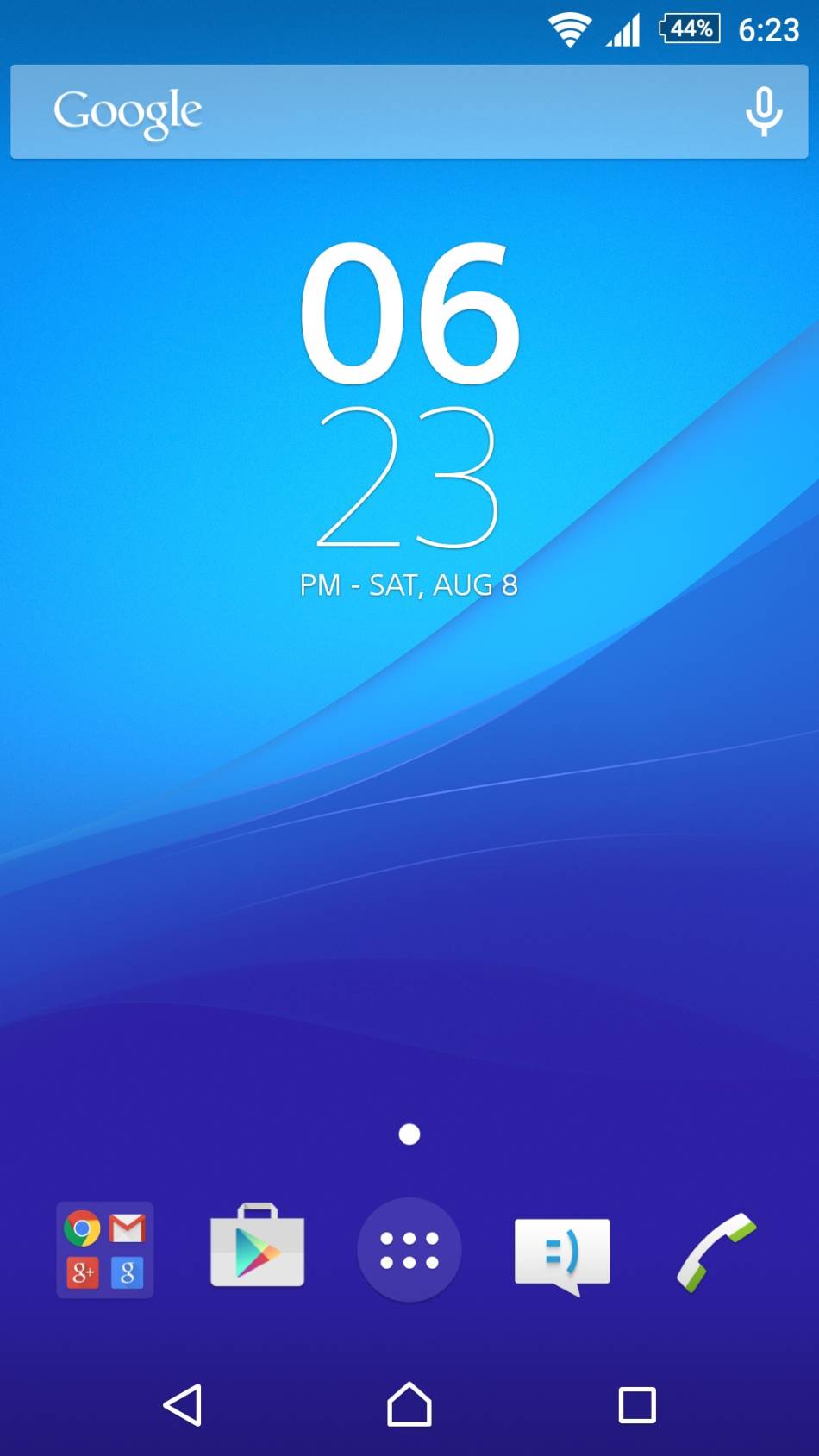Open the Gmail app icon

(128, 1228)
